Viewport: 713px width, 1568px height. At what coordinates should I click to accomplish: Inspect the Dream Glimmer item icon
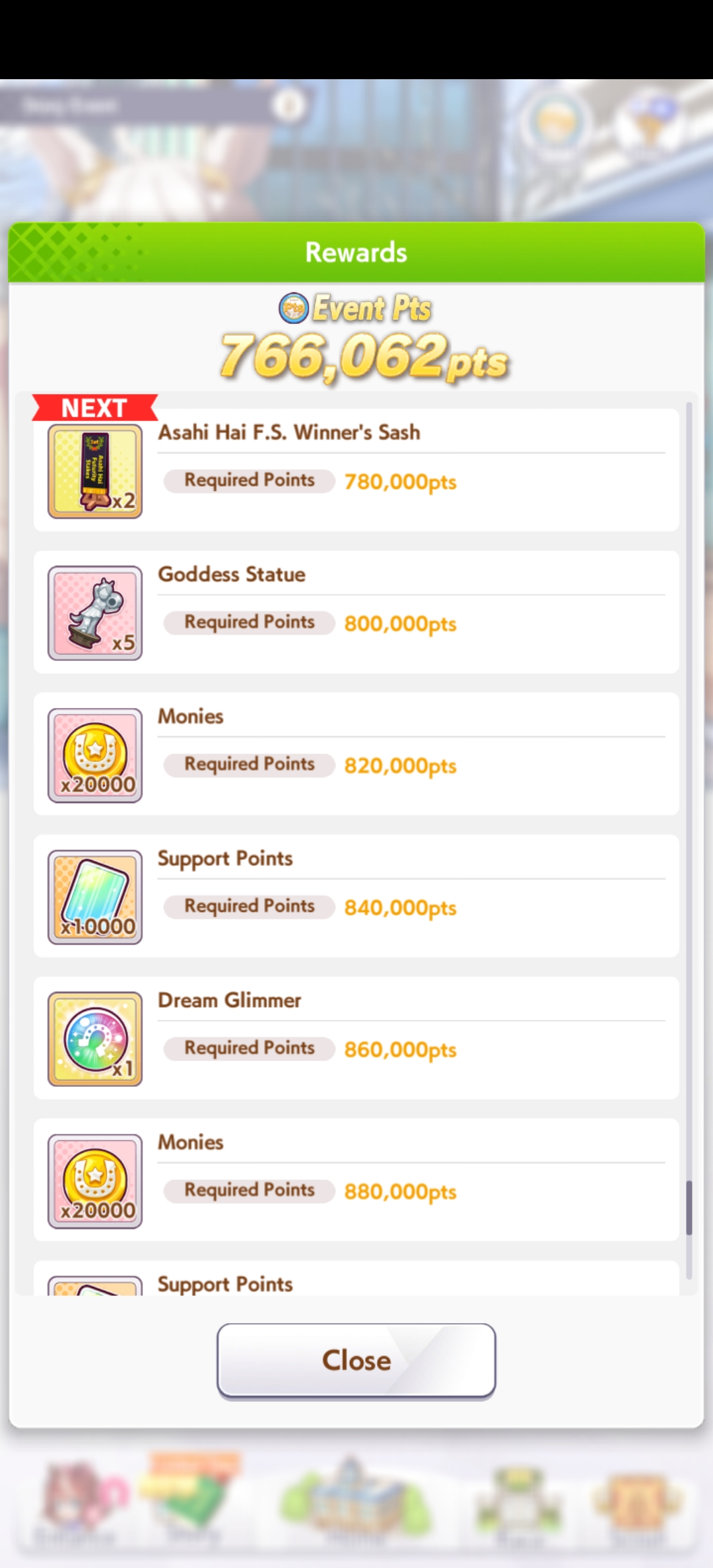pos(95,1039)
